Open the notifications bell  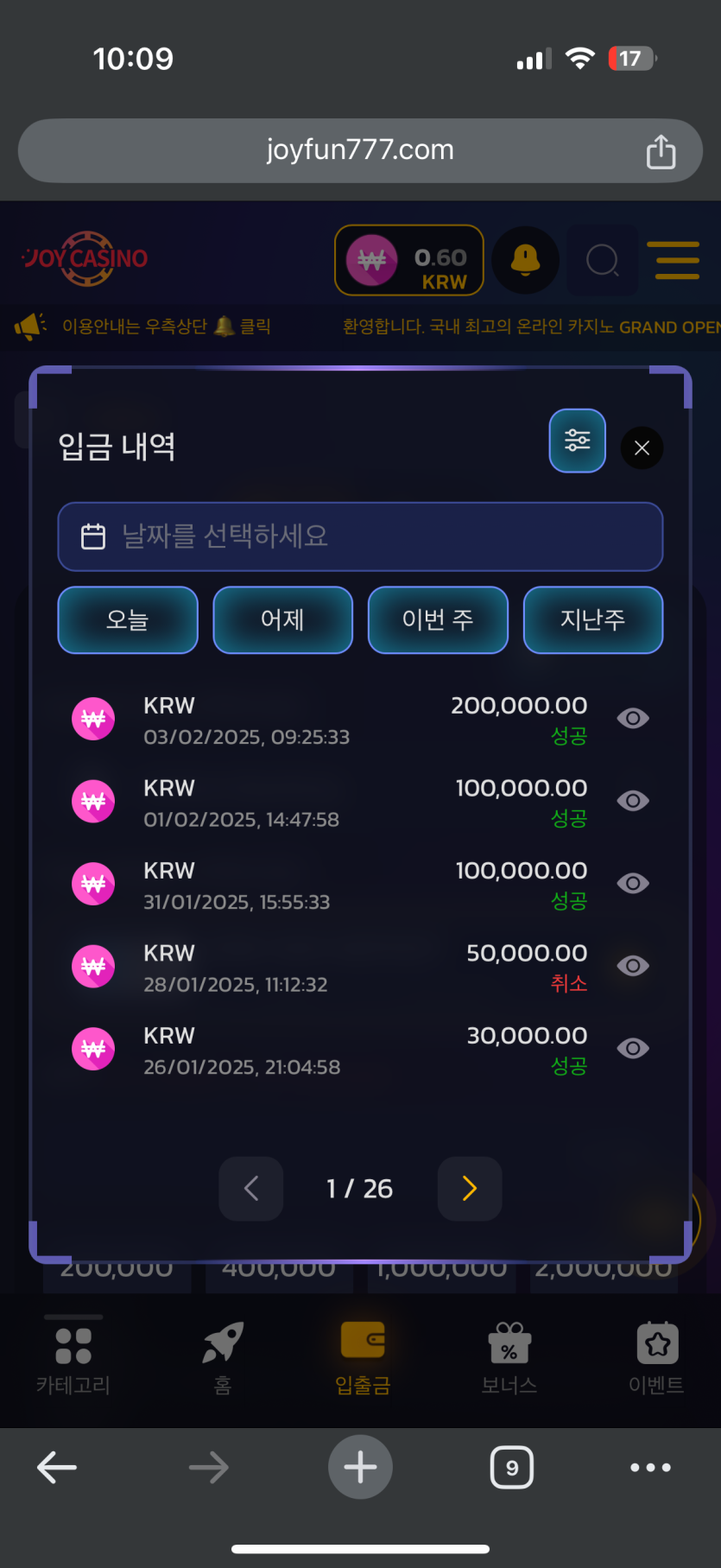point(525,259)
